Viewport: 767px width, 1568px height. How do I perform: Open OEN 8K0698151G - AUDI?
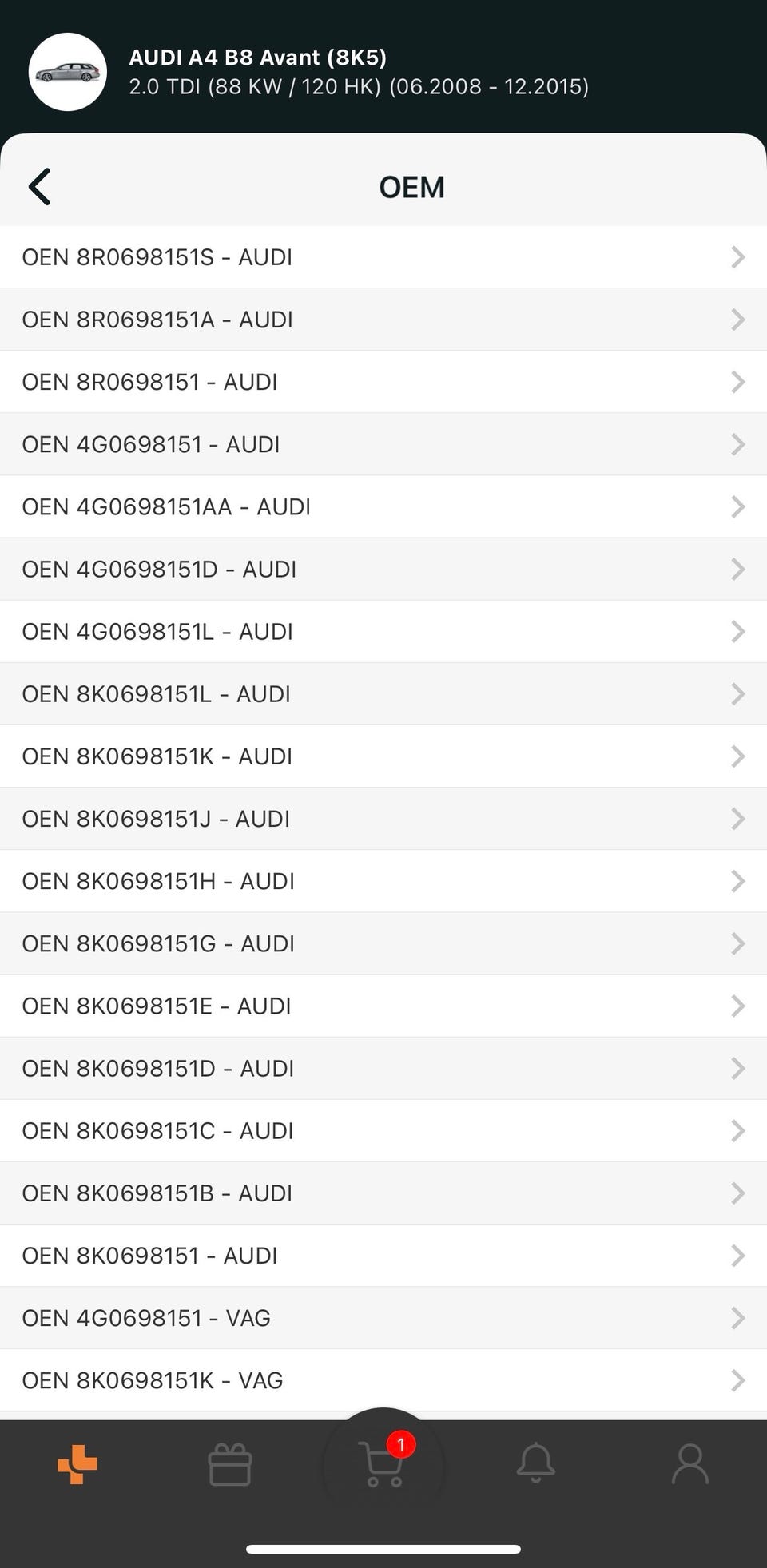click(383, 943)
